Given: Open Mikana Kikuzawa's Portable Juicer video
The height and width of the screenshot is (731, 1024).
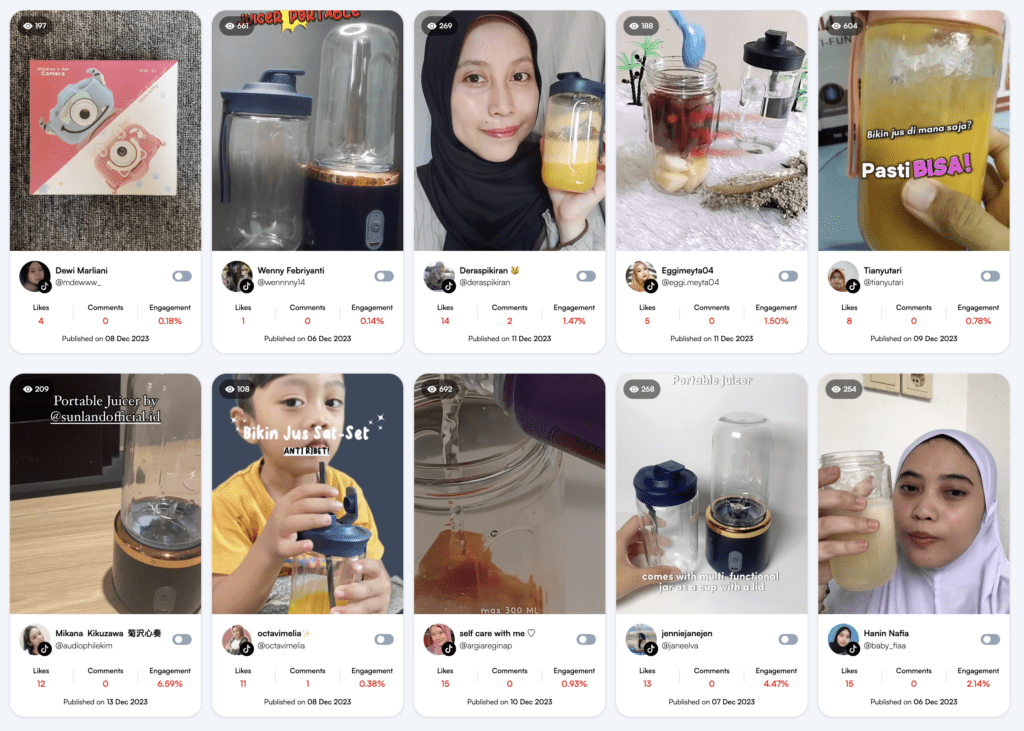Looking at the screenshot, I should 105,493.
